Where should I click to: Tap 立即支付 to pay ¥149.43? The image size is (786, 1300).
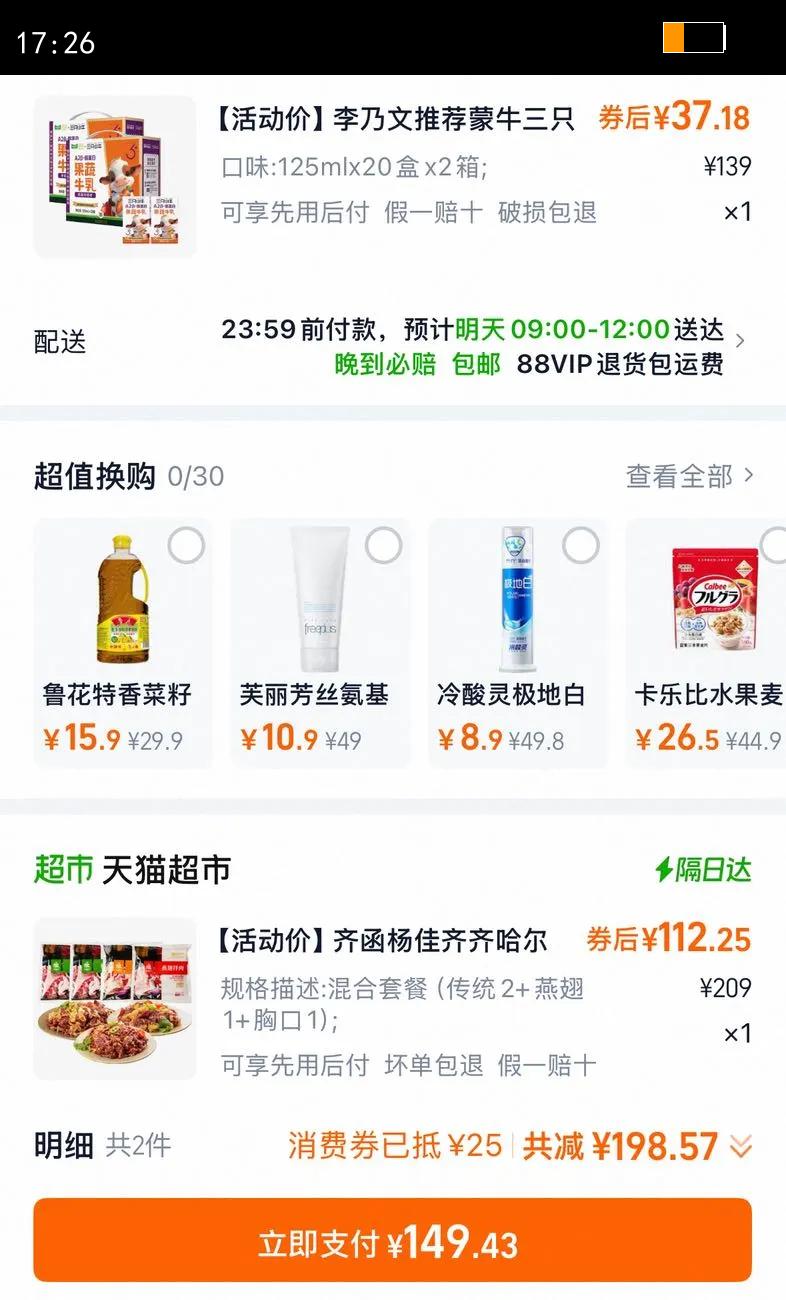tap(392, 1240)
